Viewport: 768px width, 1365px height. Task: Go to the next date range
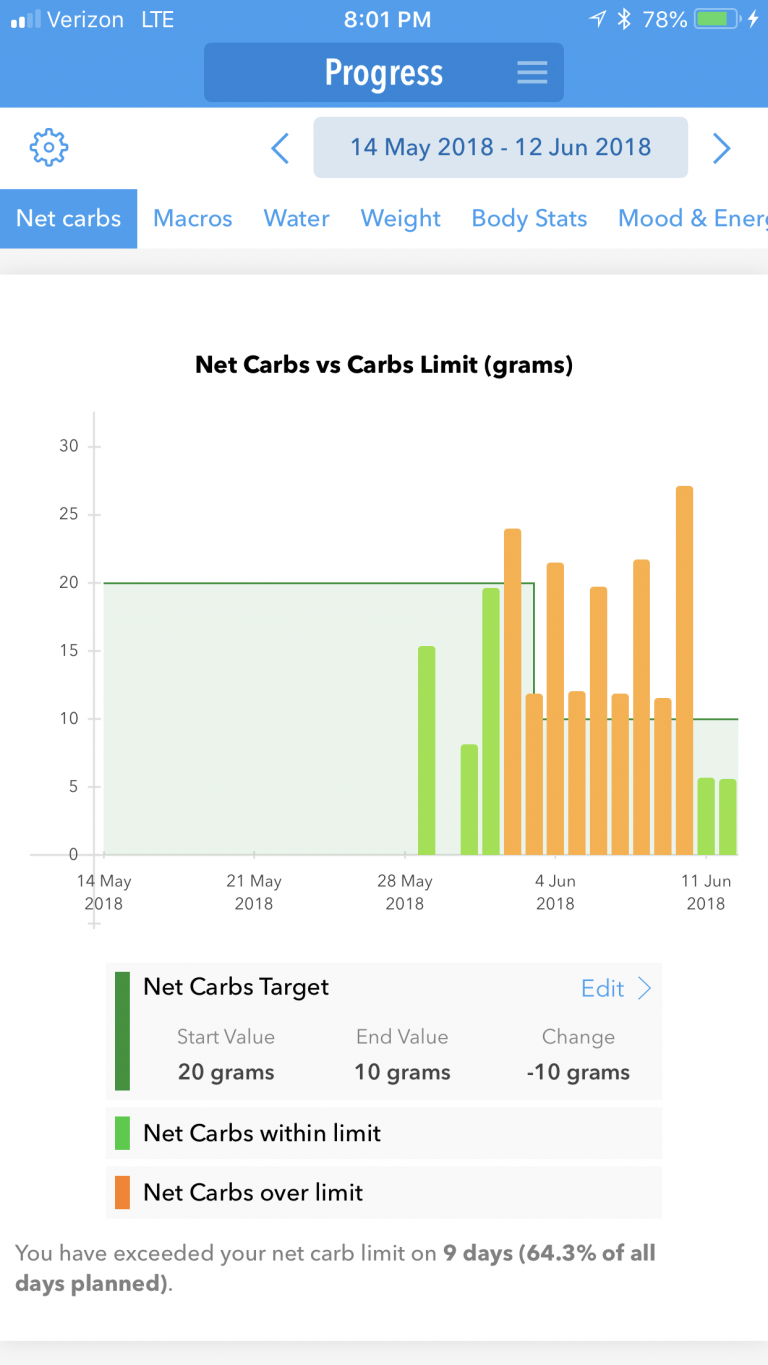click(x=721, y=149)
